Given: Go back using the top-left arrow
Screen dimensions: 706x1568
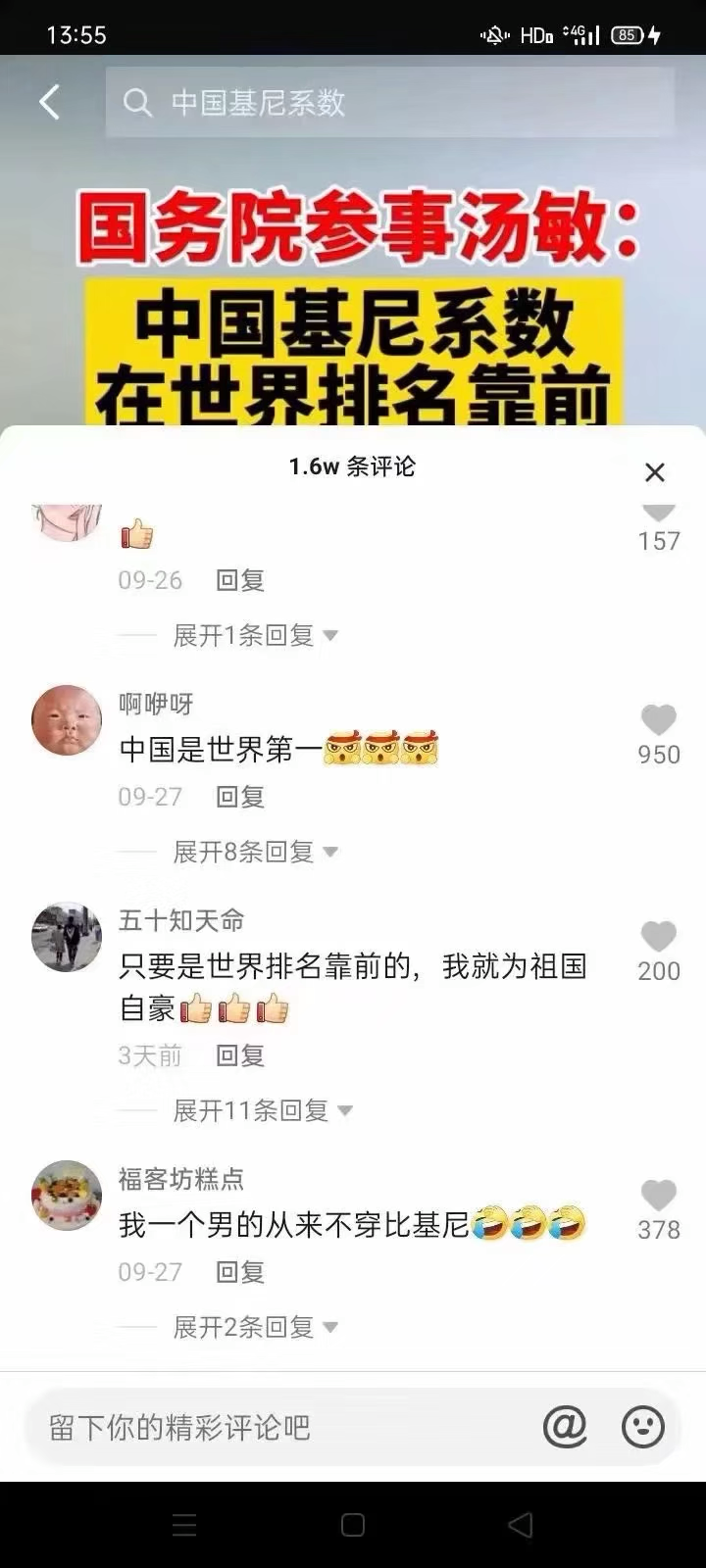Looking at the screenshot, I should (x=49, y=102).
